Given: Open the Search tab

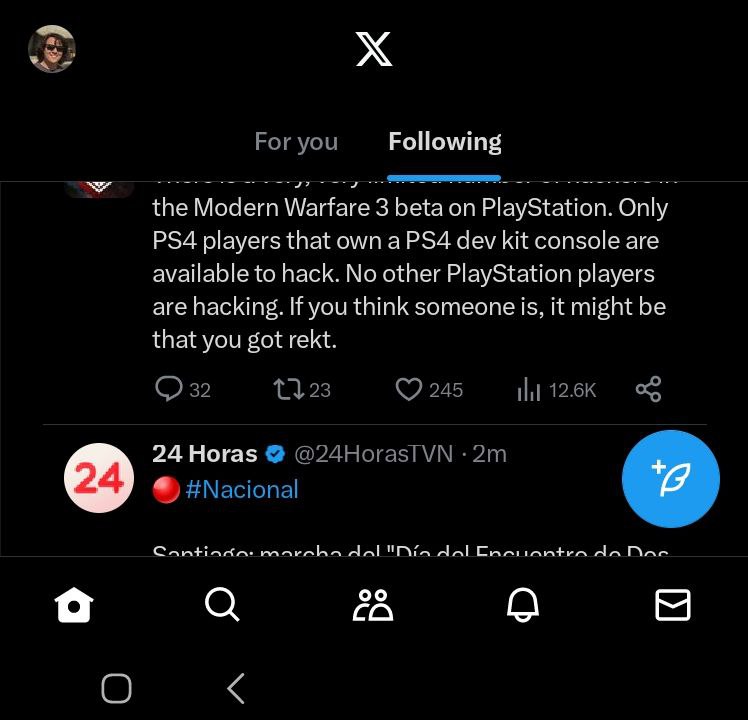Looking at the screenshot, I should 221,604.
